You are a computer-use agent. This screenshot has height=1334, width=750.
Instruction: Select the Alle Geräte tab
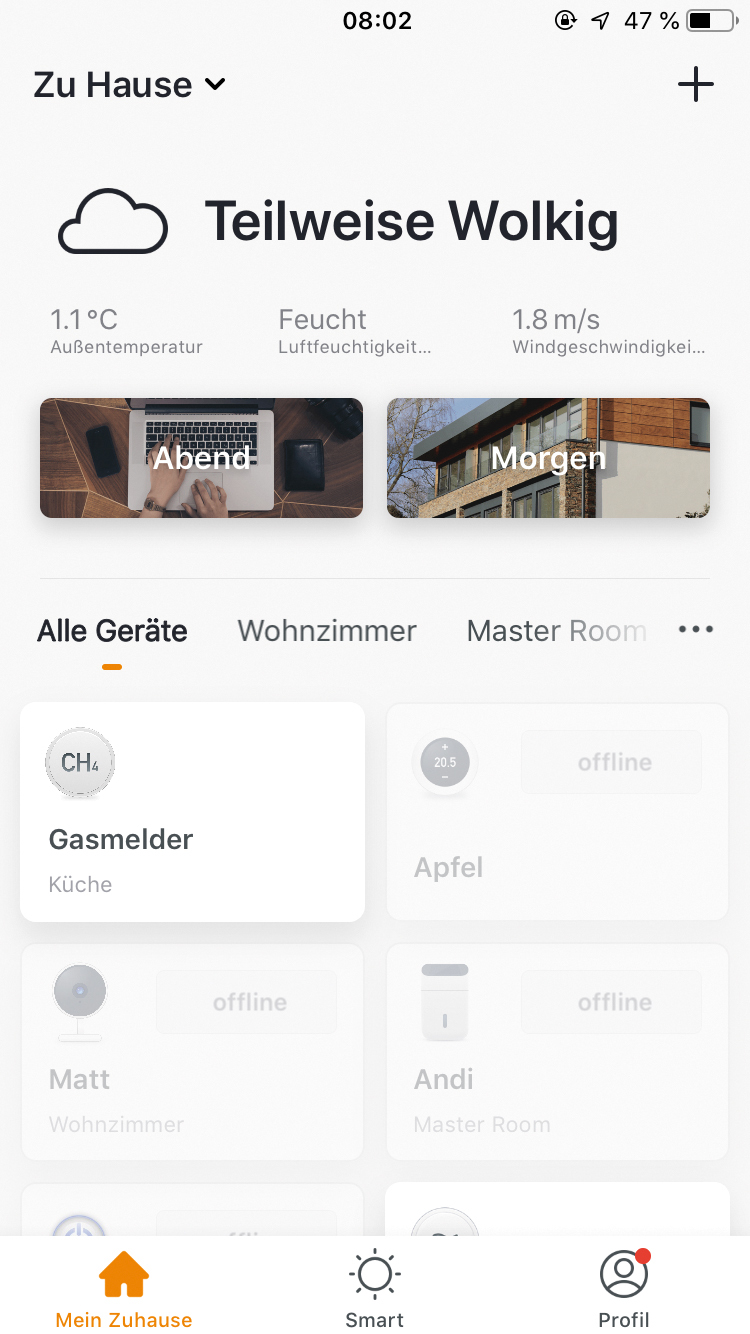pyautogui.click(x=112, y=631)
